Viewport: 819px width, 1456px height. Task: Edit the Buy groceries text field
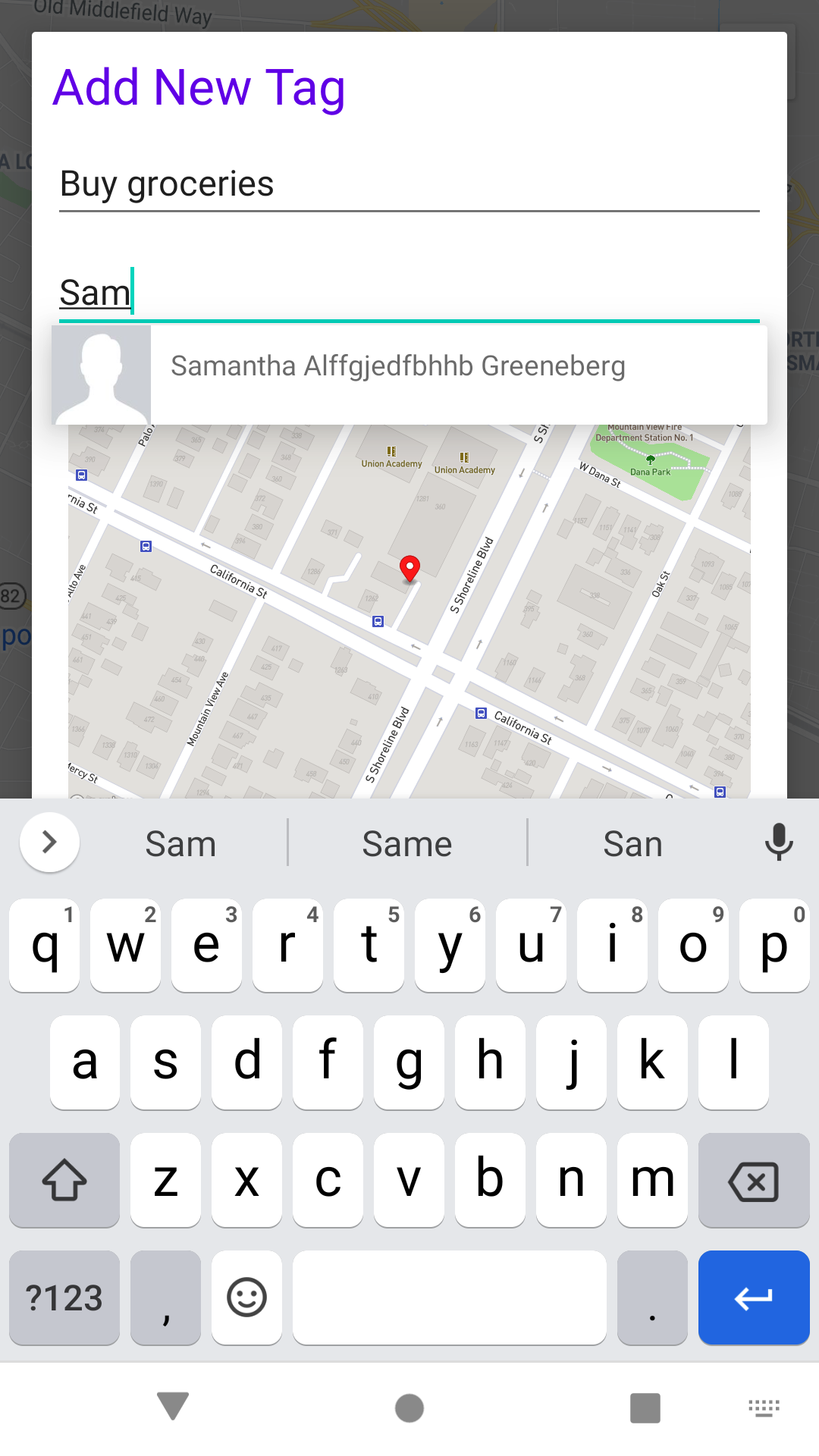409,184
